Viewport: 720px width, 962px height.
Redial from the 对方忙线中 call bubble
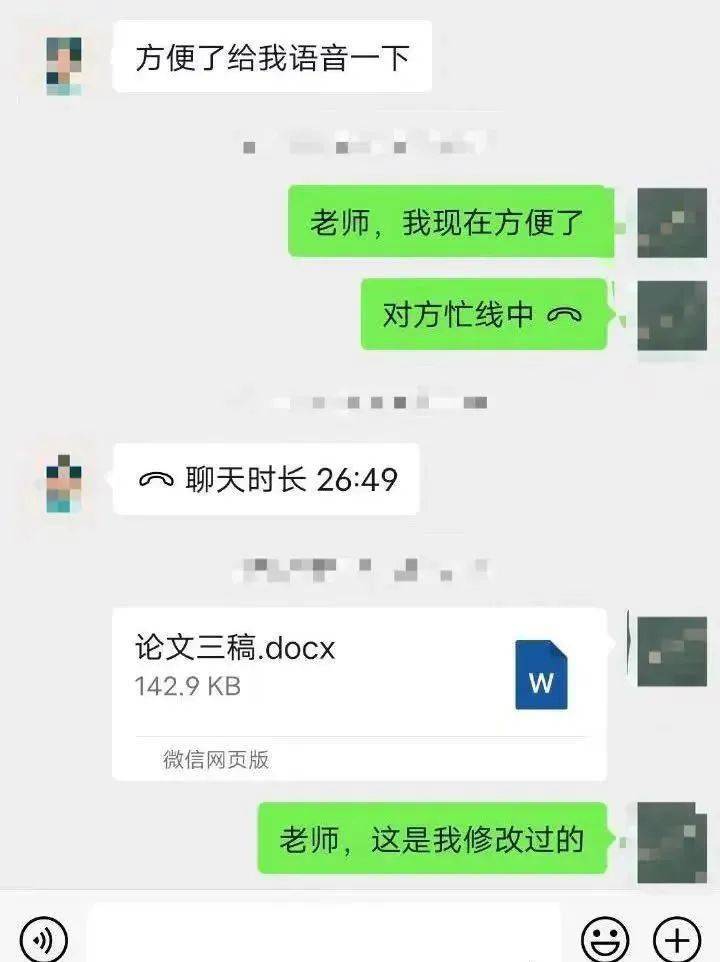point(483,314)
